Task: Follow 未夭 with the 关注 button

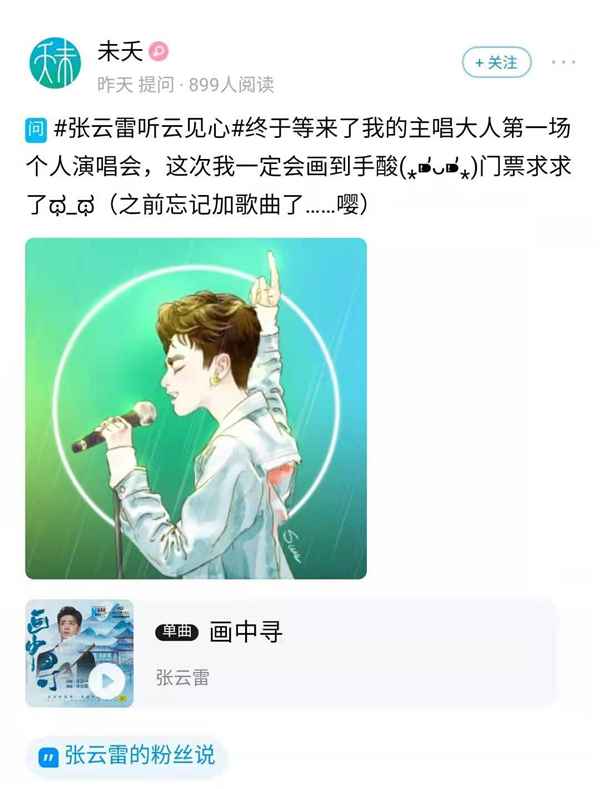Action: coord(497,62)
